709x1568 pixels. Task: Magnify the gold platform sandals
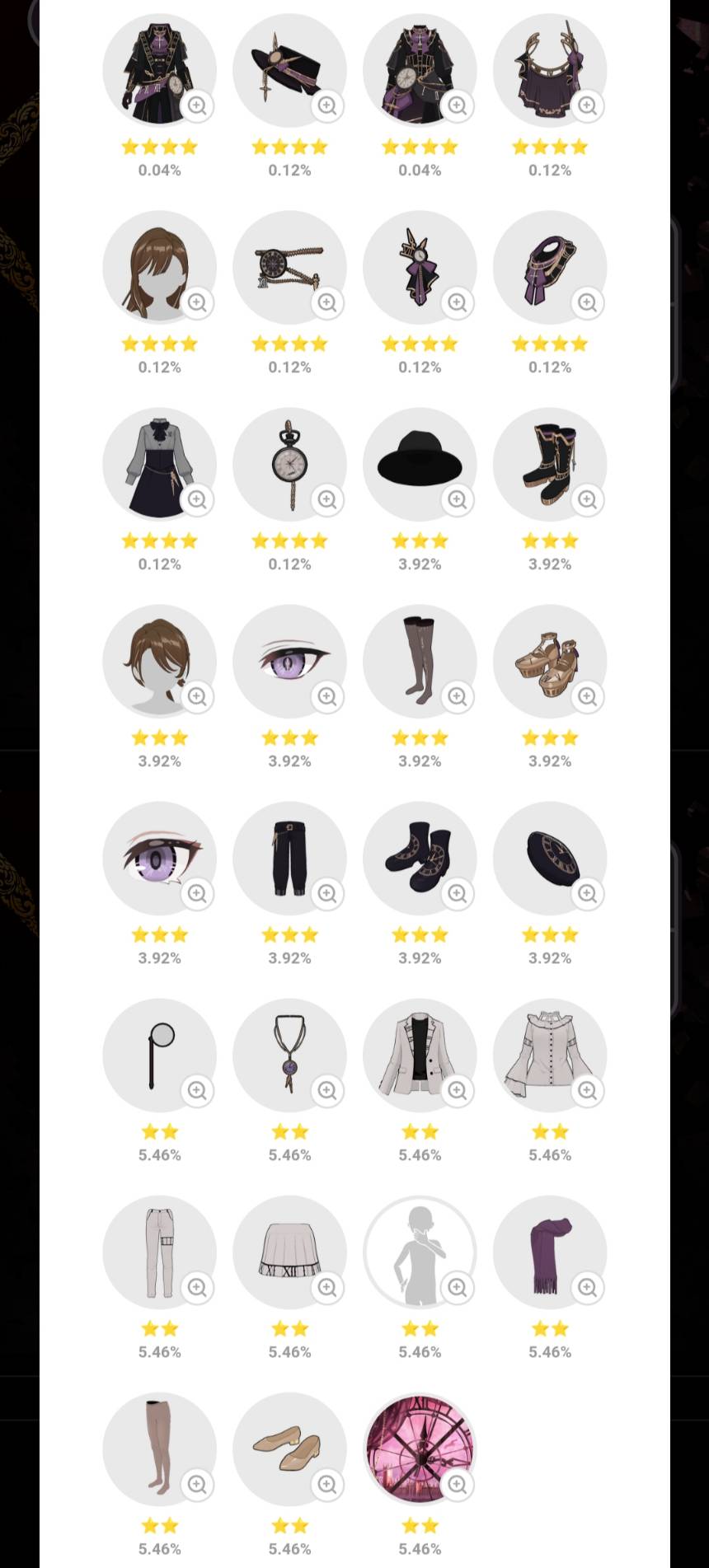(588, 696)
